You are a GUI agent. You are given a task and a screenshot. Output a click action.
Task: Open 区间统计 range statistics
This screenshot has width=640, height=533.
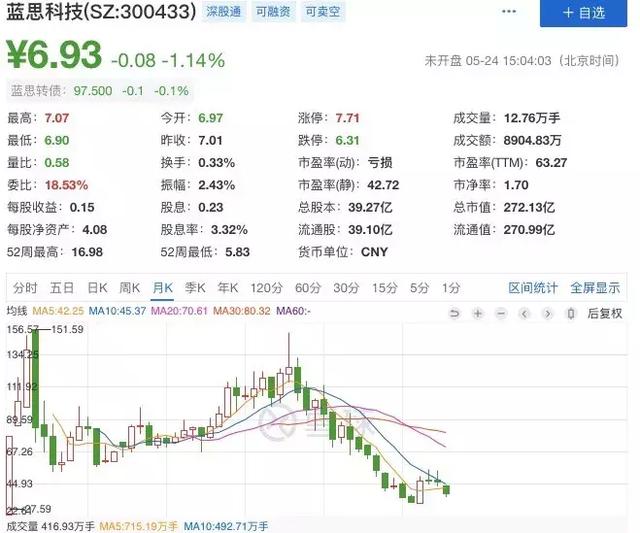(x=533, y=288)
